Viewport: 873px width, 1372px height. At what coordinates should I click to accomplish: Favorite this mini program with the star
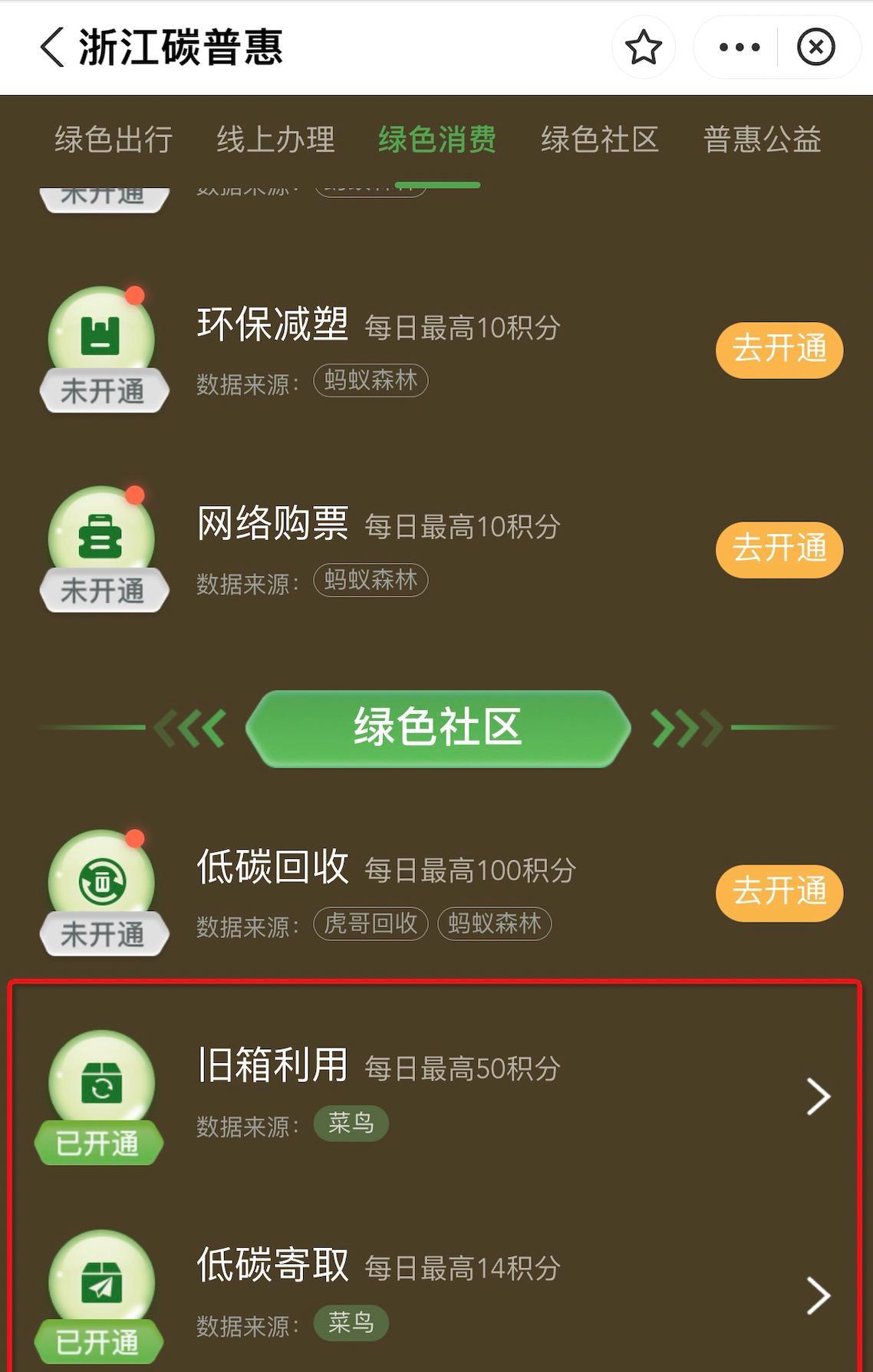643,48
